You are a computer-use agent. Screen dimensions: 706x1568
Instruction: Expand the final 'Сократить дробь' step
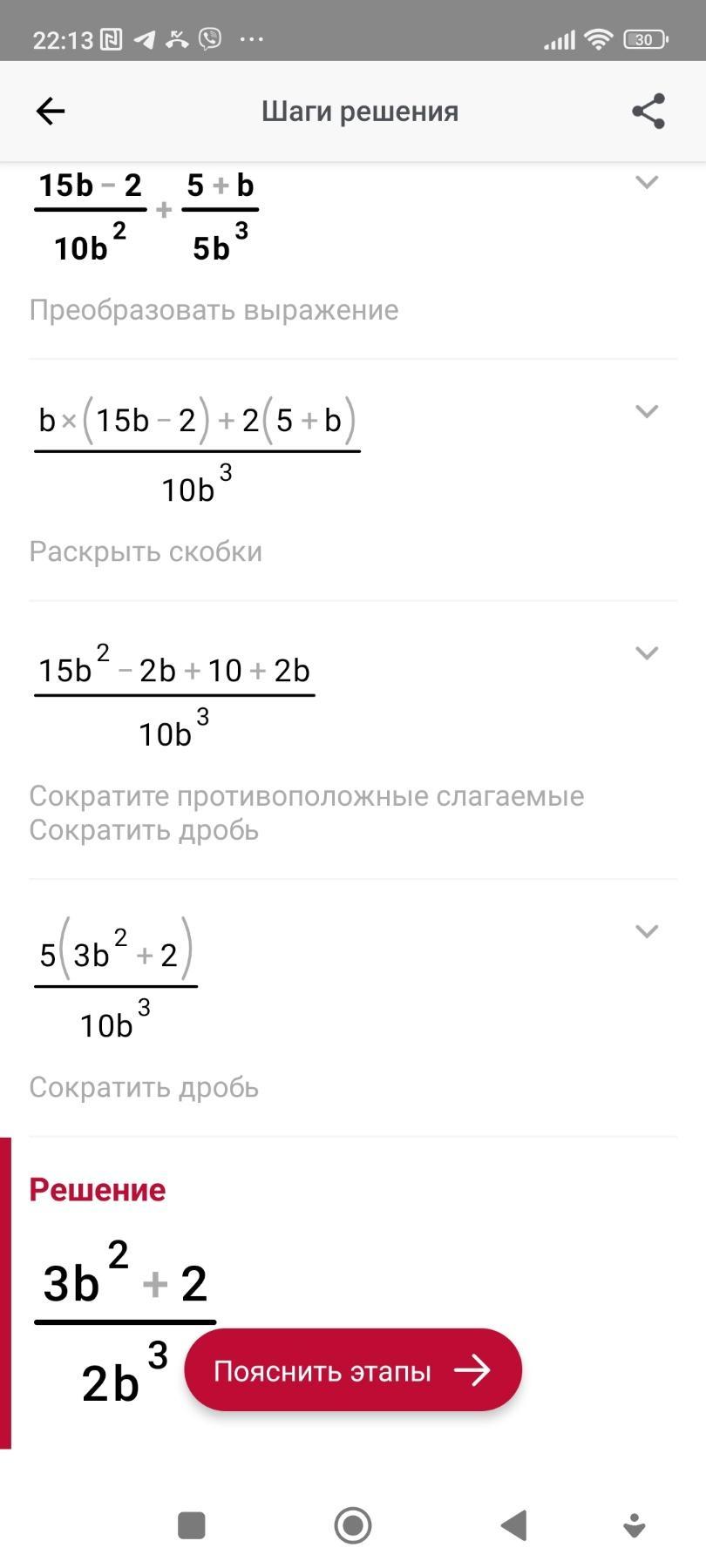(x=647, y=931)
